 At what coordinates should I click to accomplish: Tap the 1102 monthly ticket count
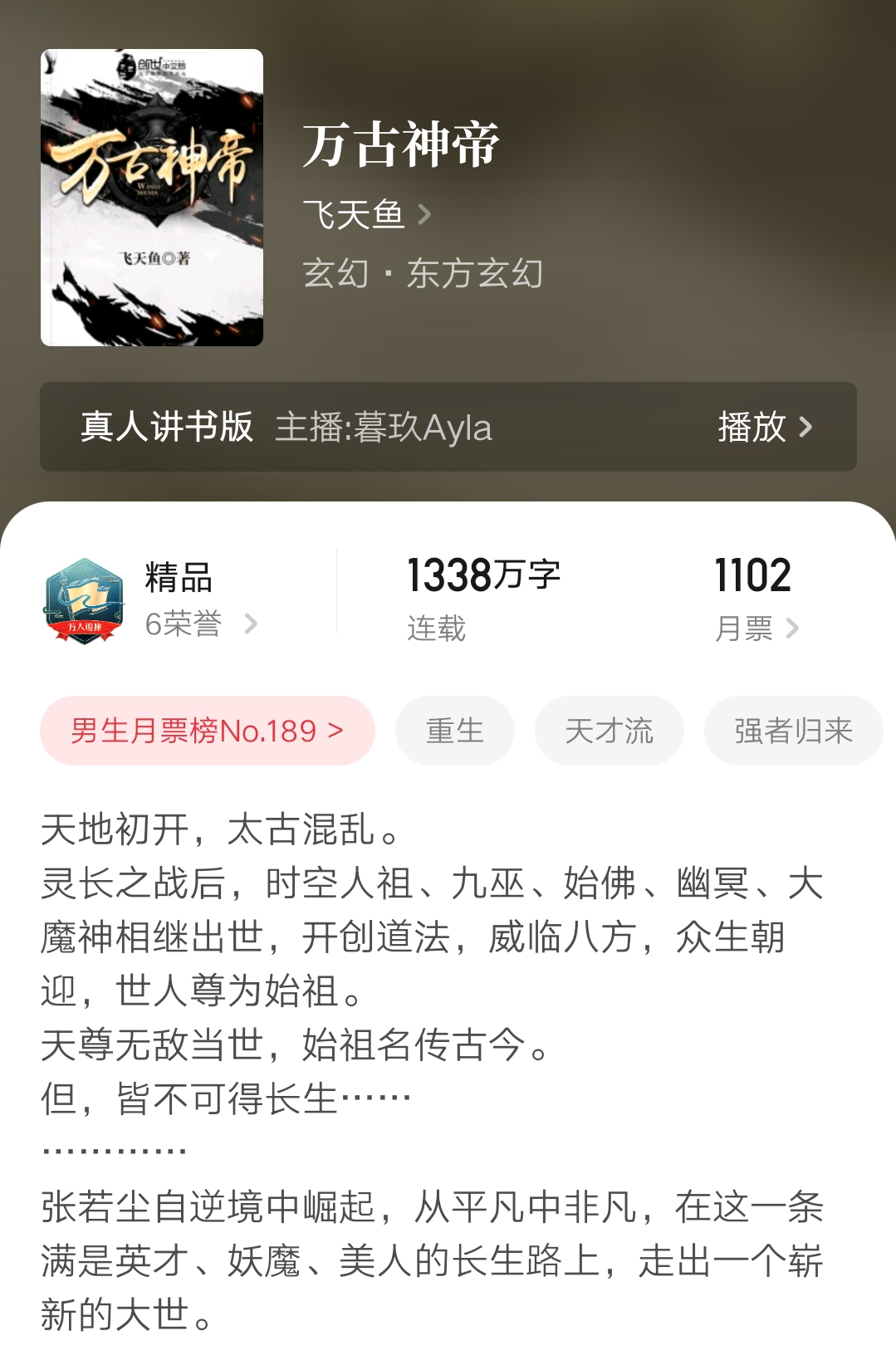tap(752, 575)
